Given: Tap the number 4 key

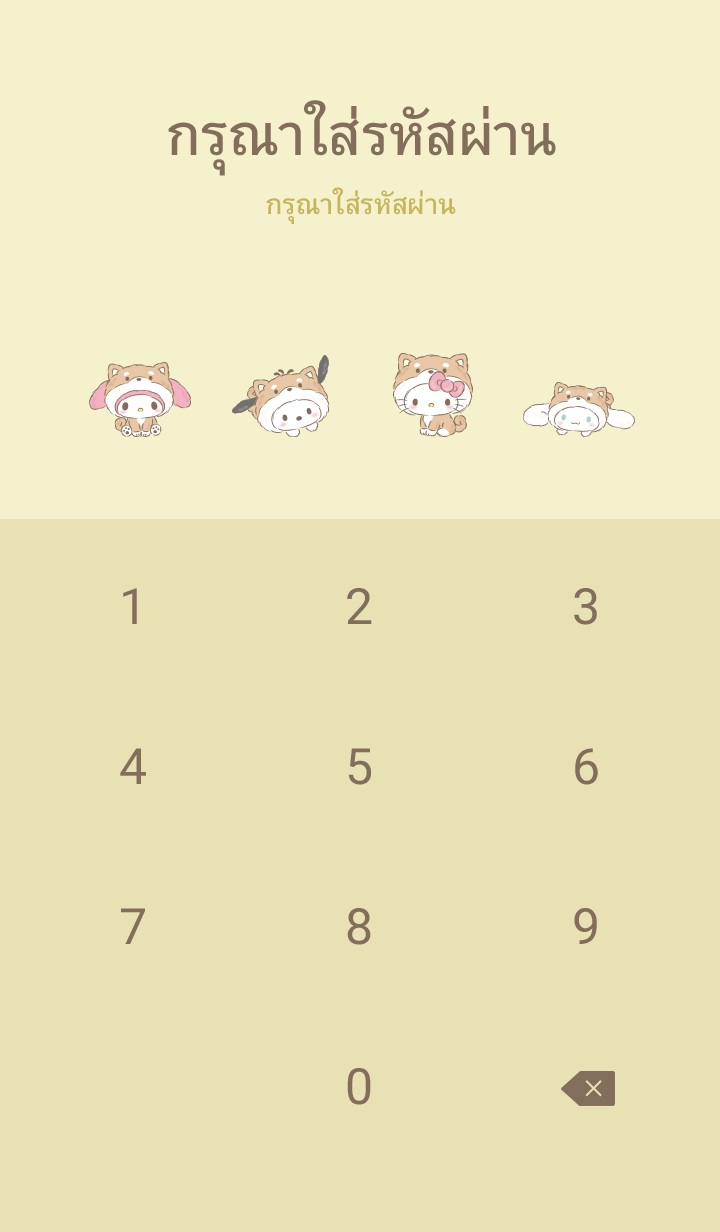Looking at the screenshot, I should pyautogui.click(x=132, y=767).
